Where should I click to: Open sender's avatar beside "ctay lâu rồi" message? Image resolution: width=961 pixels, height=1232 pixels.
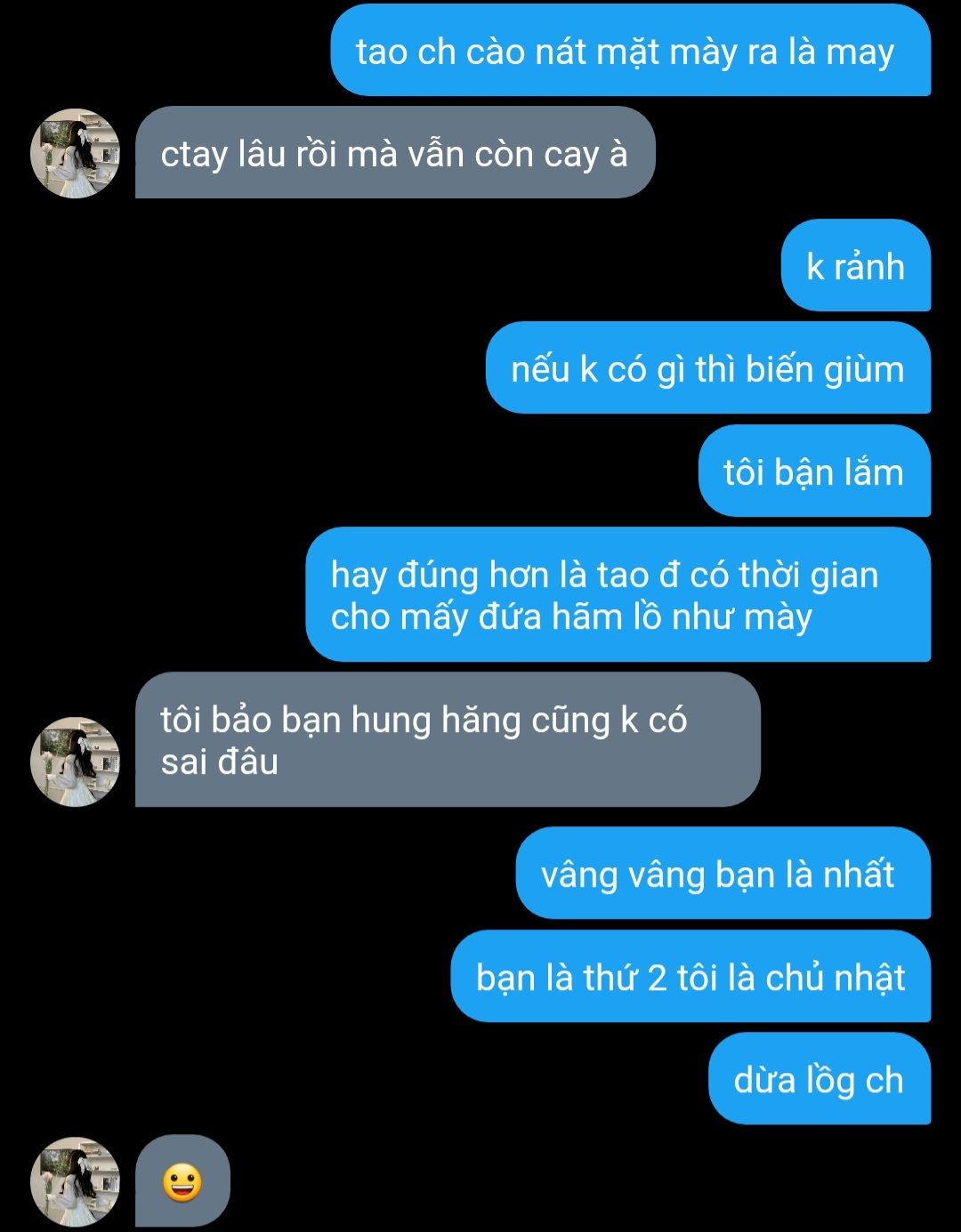(x=75, y=153)
